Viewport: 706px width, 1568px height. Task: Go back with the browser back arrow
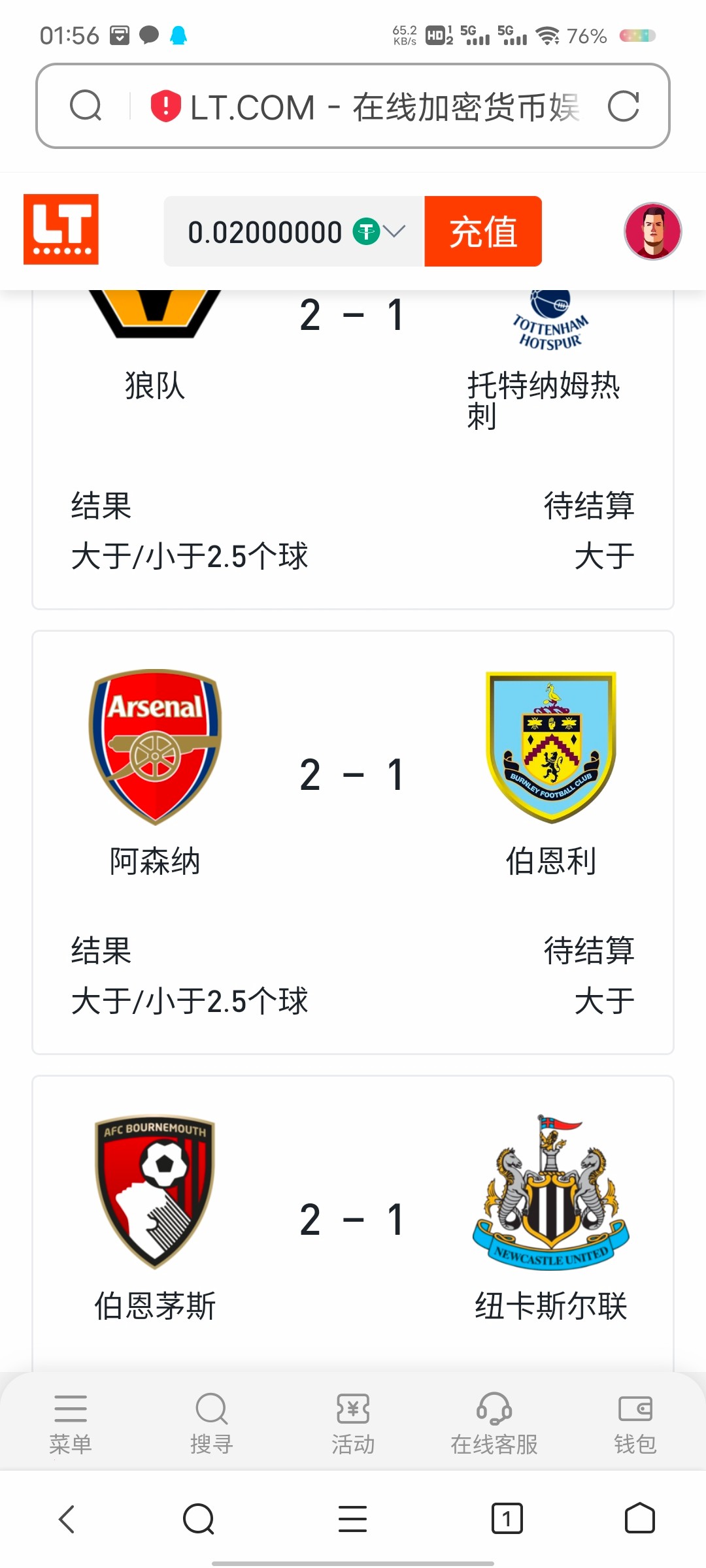pos(67,1518)
